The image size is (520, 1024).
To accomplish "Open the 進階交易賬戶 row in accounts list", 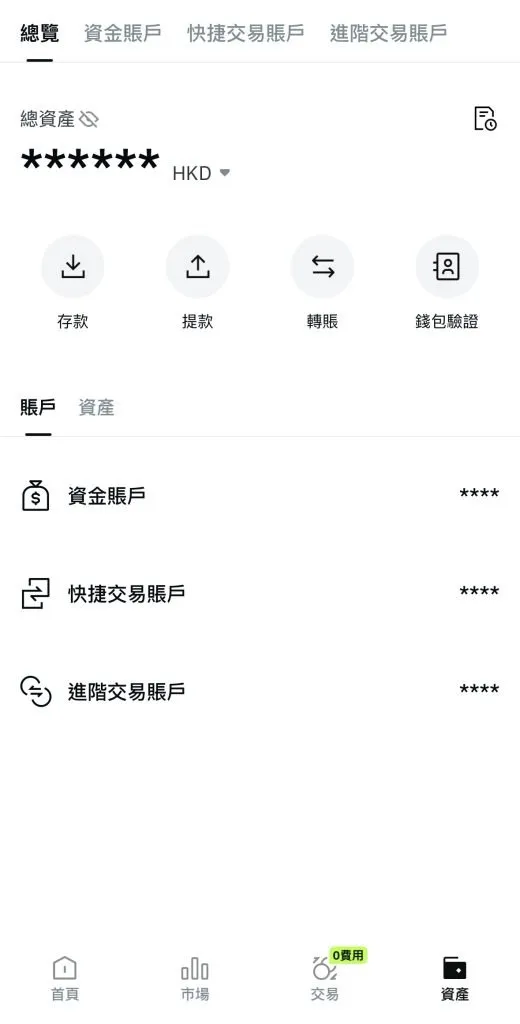I will tap(260, 691).
